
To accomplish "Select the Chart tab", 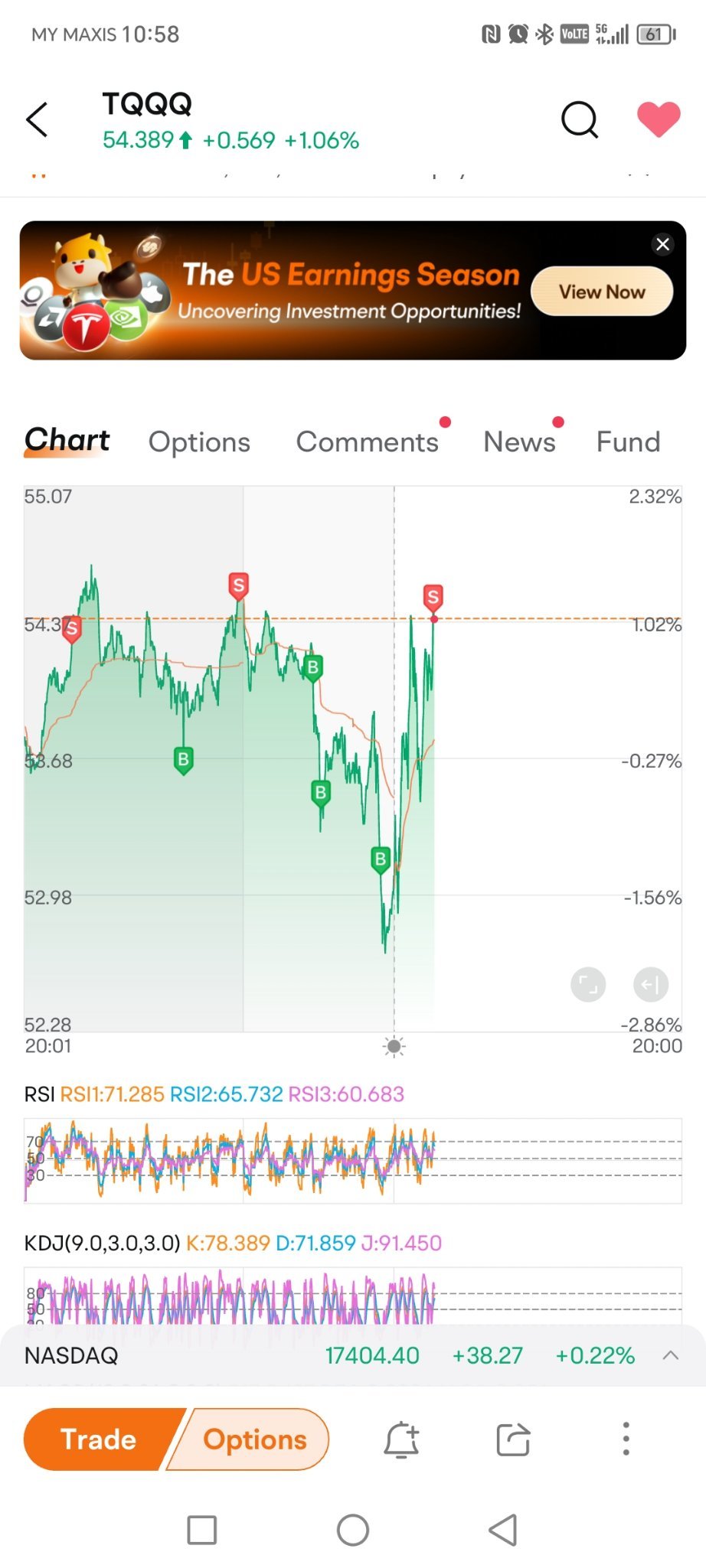I will [67, 440].
